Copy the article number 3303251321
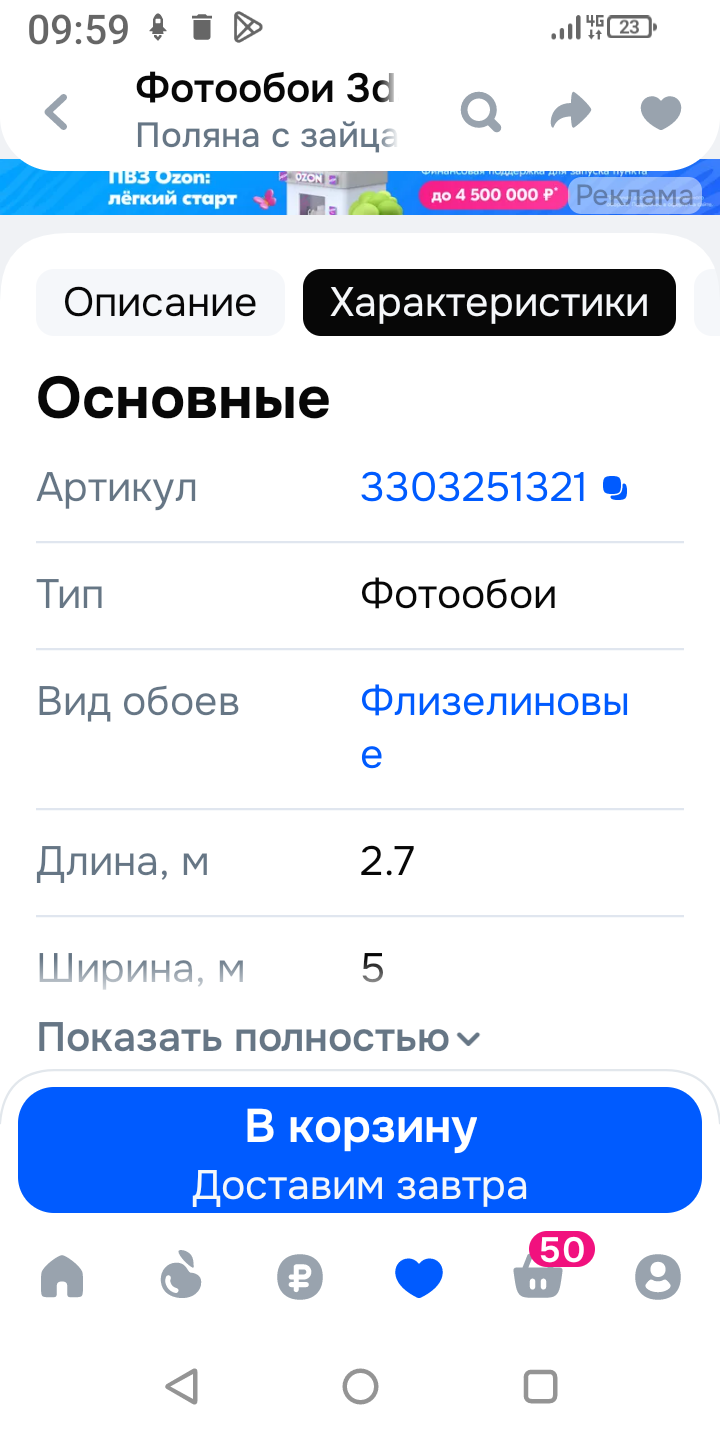 click(x=615, y=488)
